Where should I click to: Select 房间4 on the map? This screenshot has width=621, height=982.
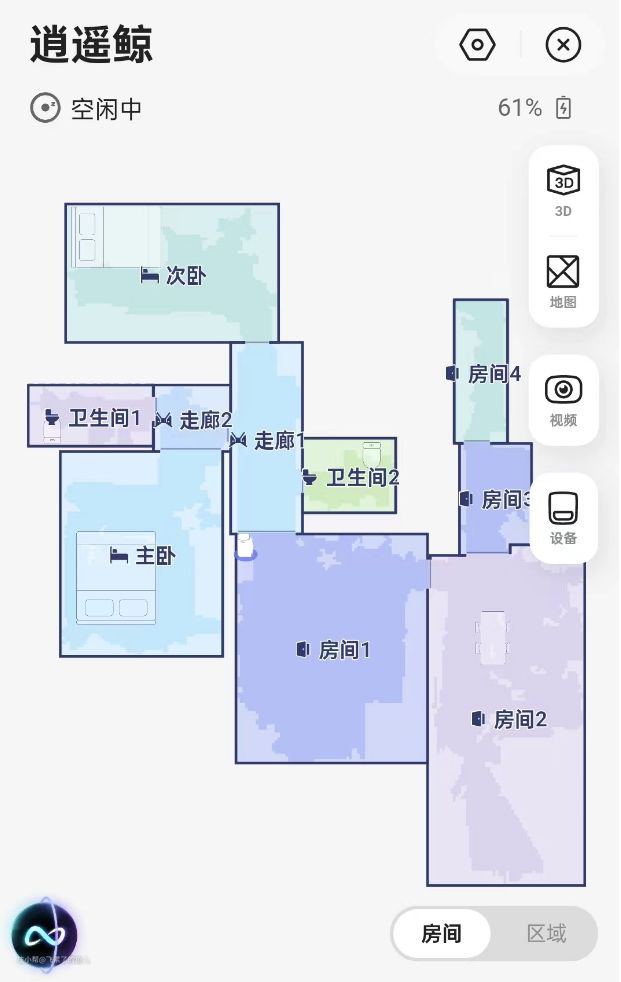(x=482, y=374)
